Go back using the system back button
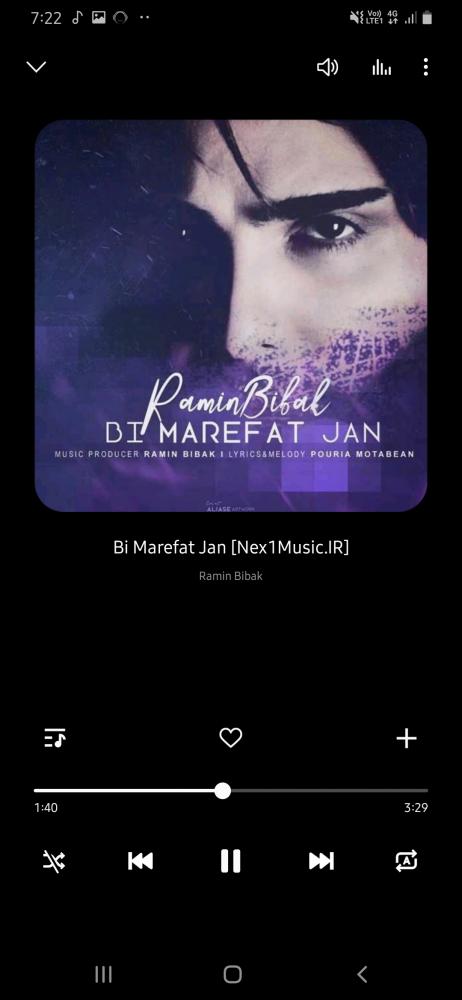 point(362,974)
